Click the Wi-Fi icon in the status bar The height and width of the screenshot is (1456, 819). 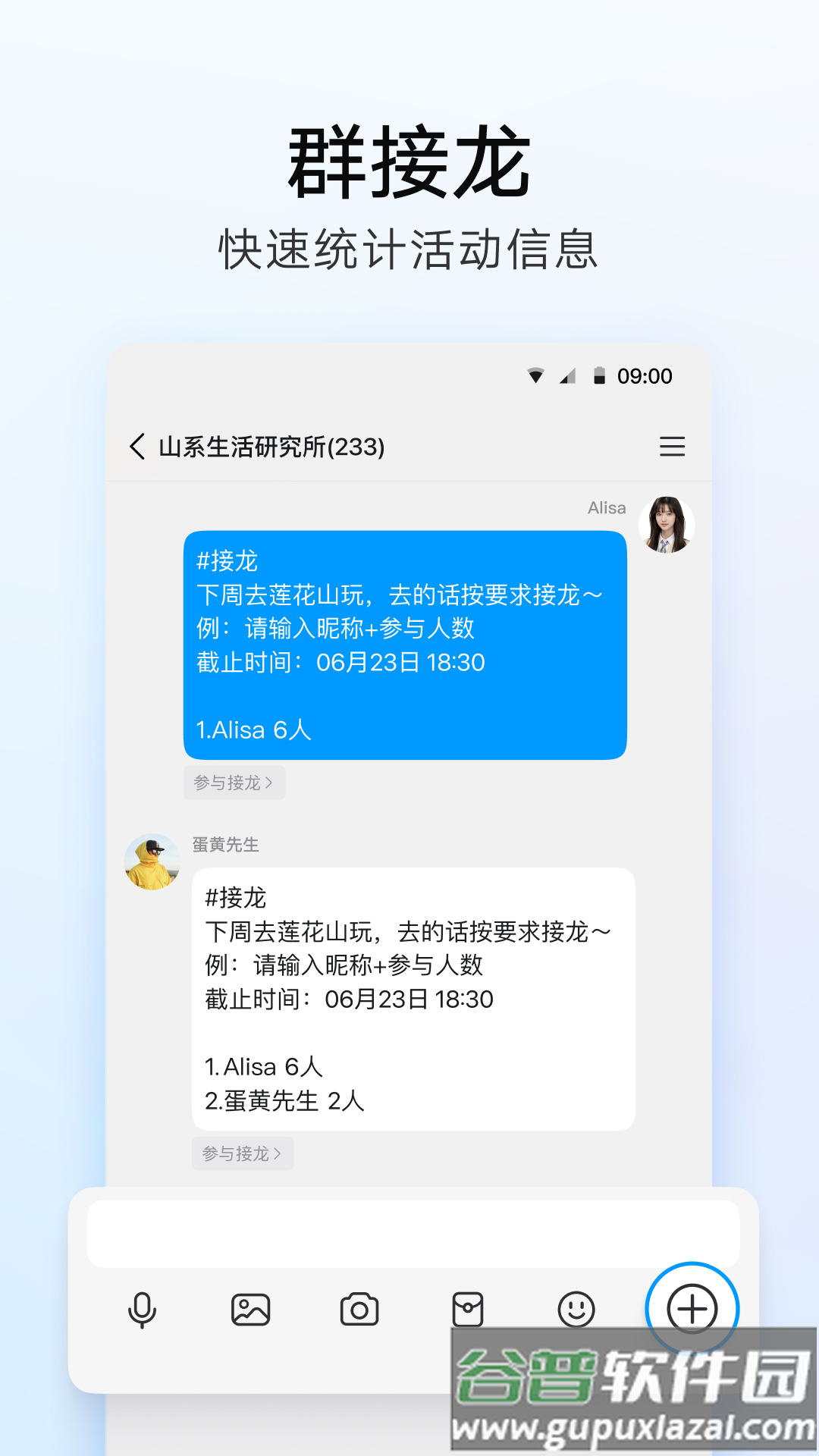(x=536, y=375)
